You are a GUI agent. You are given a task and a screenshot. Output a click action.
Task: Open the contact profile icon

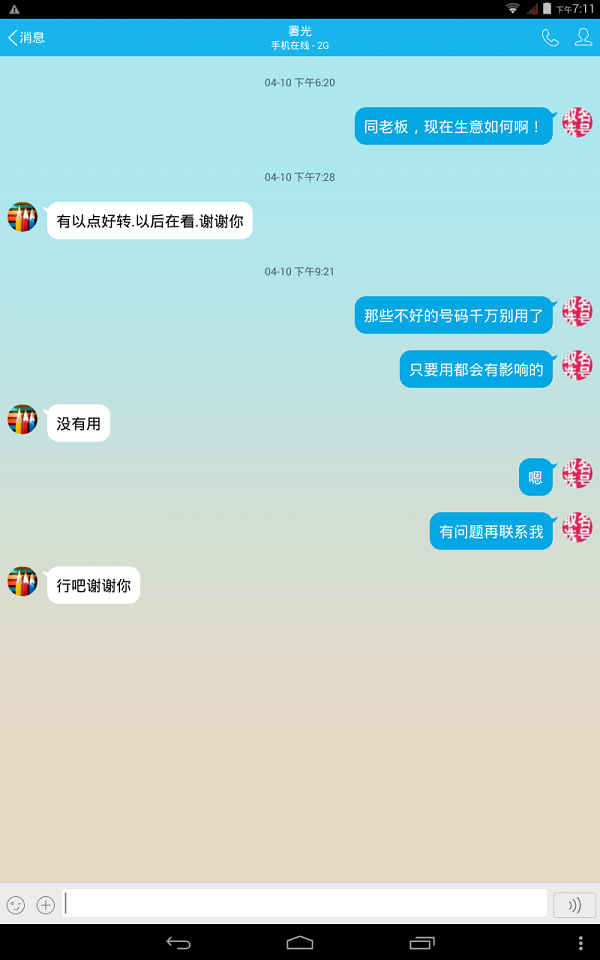coord(583,38)
